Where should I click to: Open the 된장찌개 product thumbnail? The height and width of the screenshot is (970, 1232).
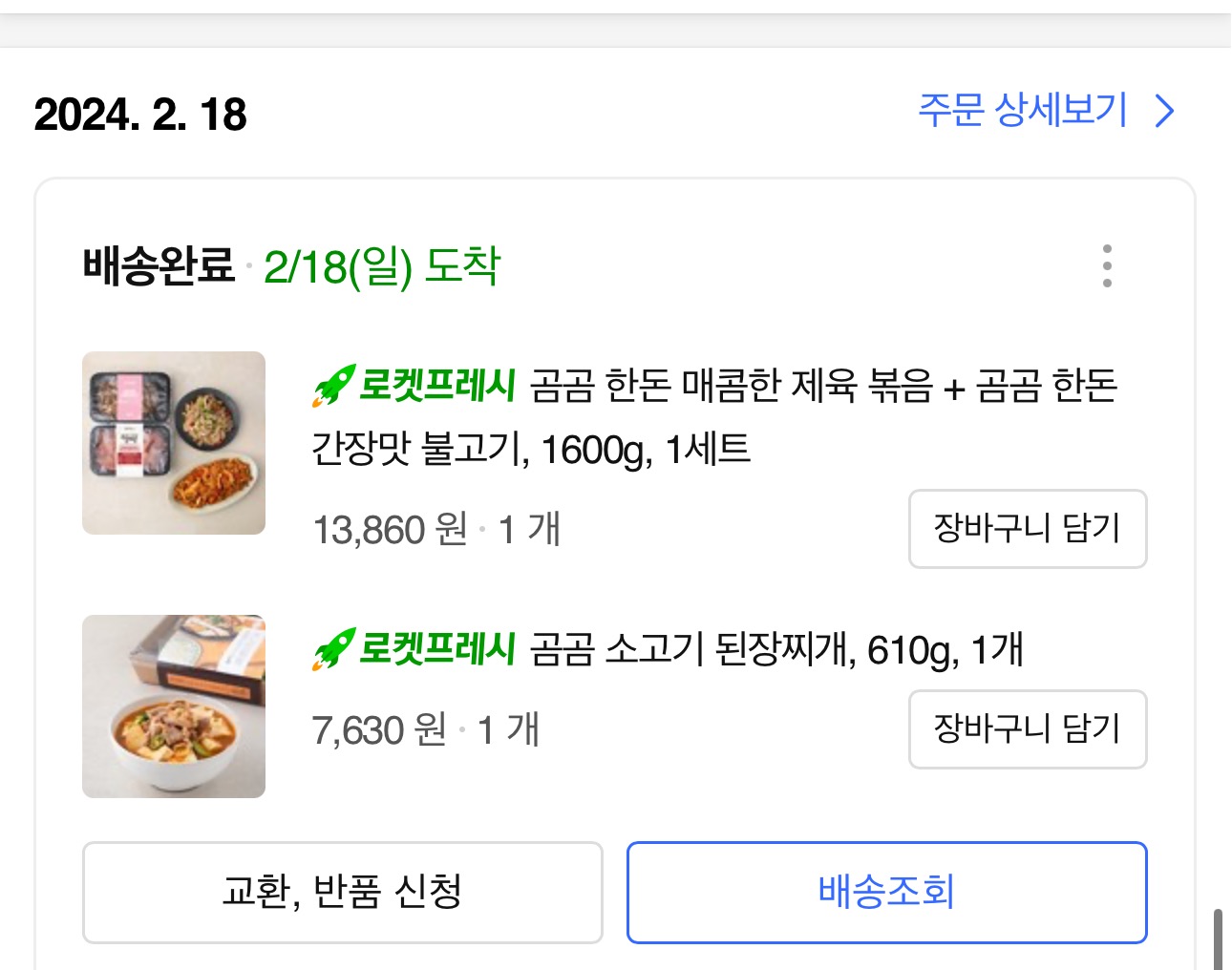pos(174,706)
